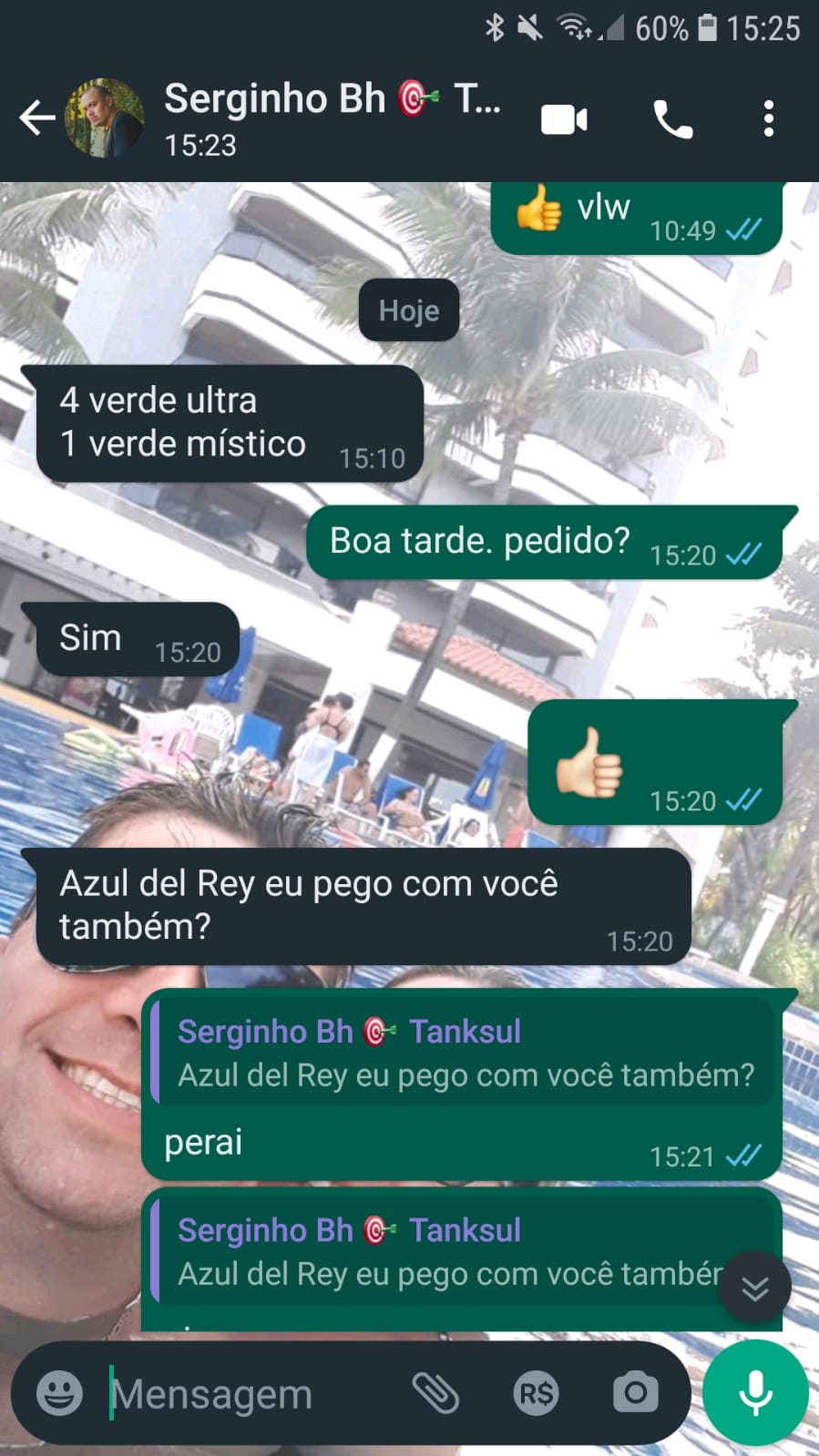Viewport: 819px width, 1456px height.
Task: Tap the microphone to record voice message
Action: pyautogui.click(x=755, y=1393)
